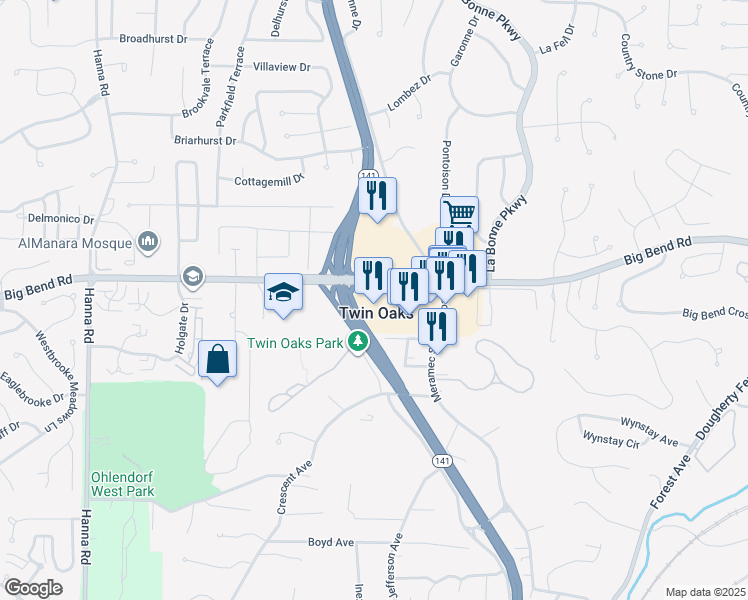This screenshot has width=748, height=600.
Task: View AlManara Mosque place icon
Action: tap(148, 241)
